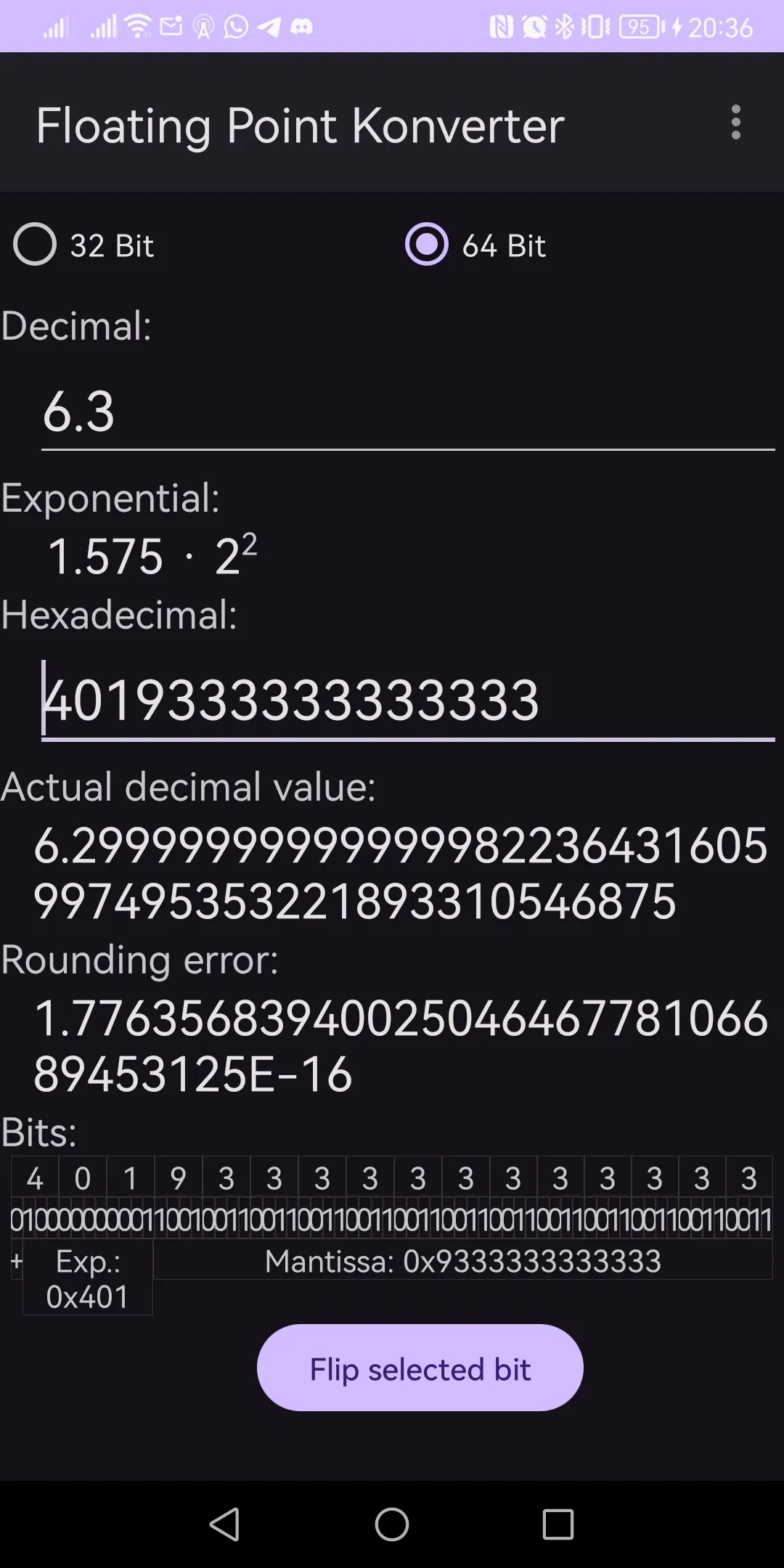Screen dimensions: 784x1568
Task: Tap the Decimal field showing 6.3
Action: coord(408,412)
